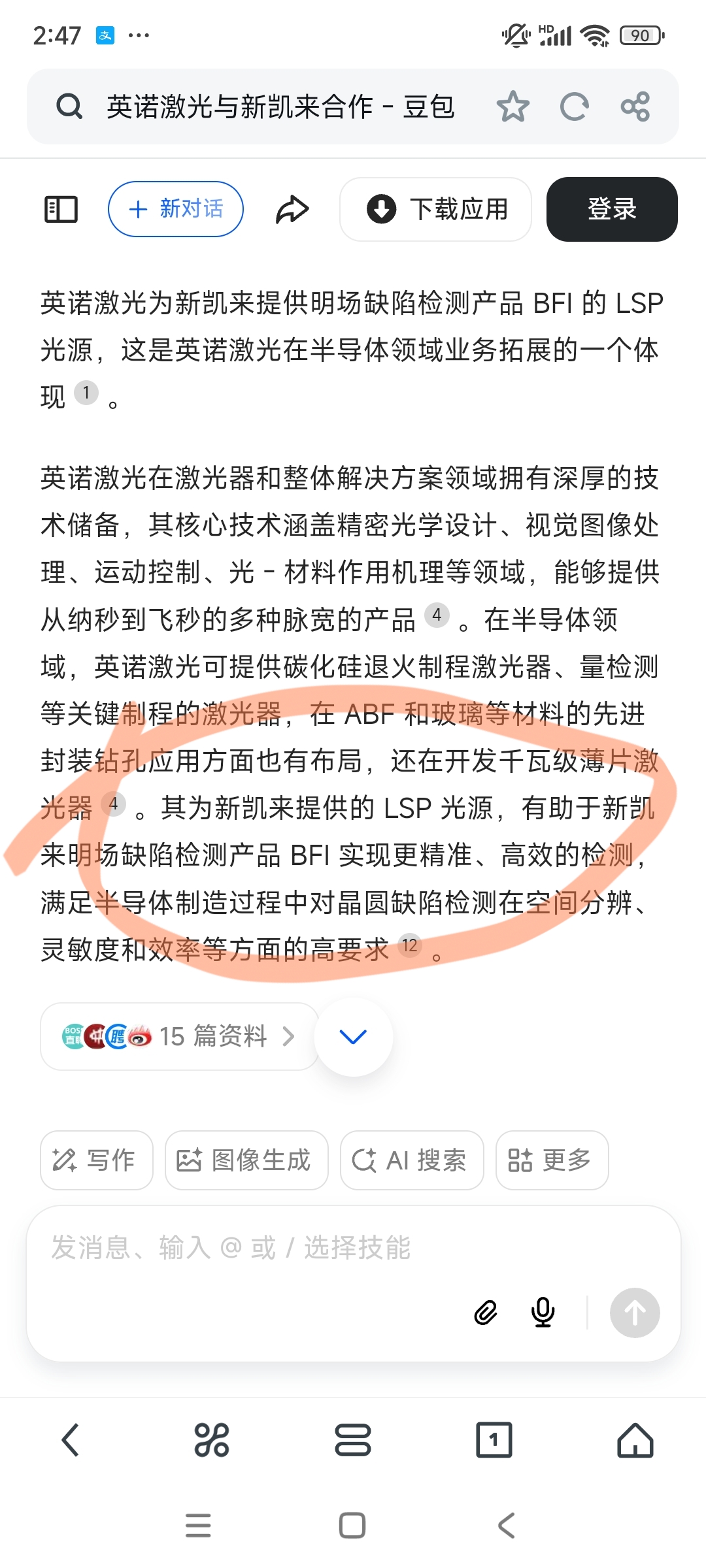This screenshot has height=1568, width=706.
Task: Start a new chat with 新对话
Action: tap(176, 209)
